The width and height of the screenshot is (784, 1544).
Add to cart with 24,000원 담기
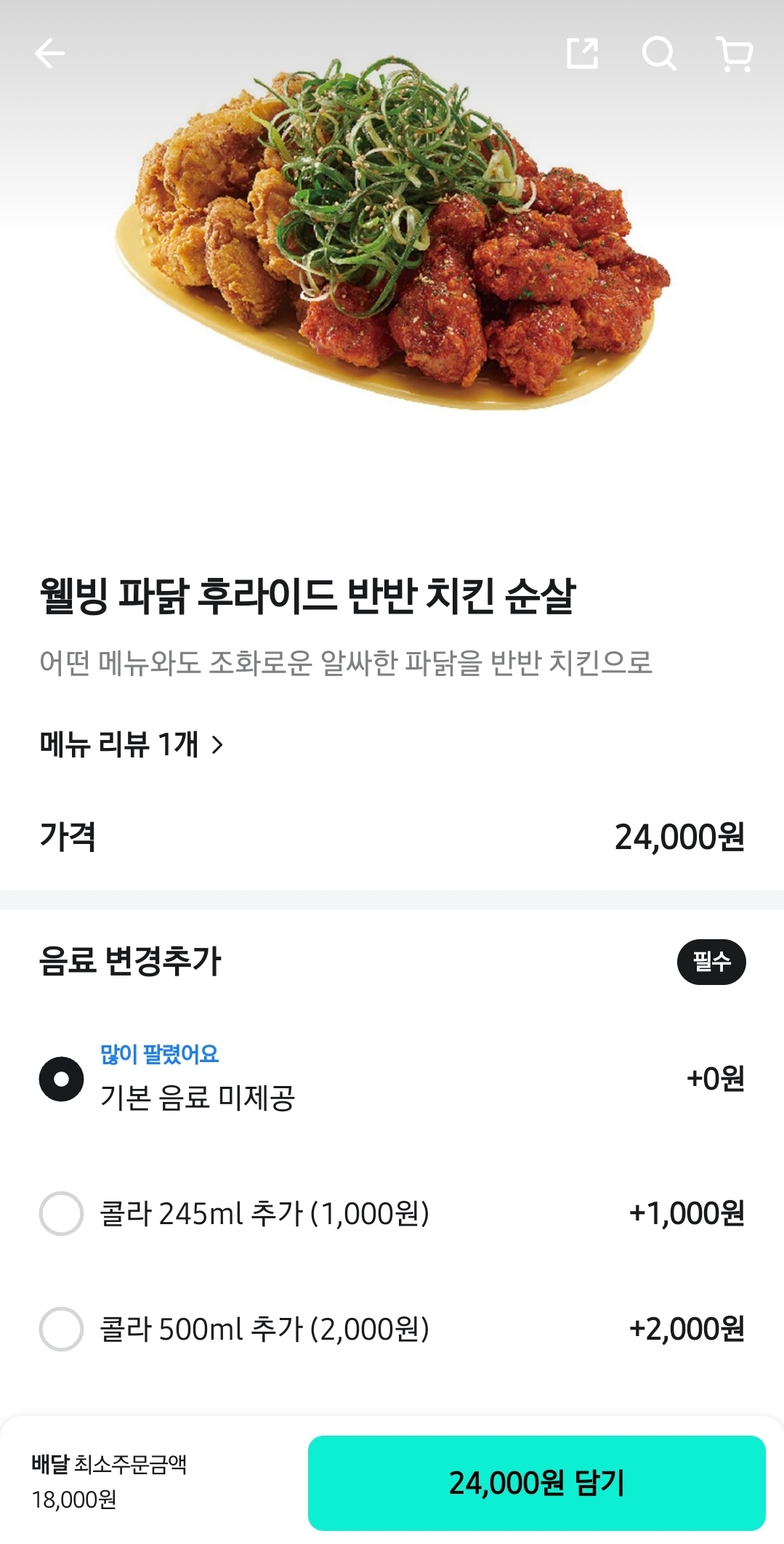[536, 1483]
